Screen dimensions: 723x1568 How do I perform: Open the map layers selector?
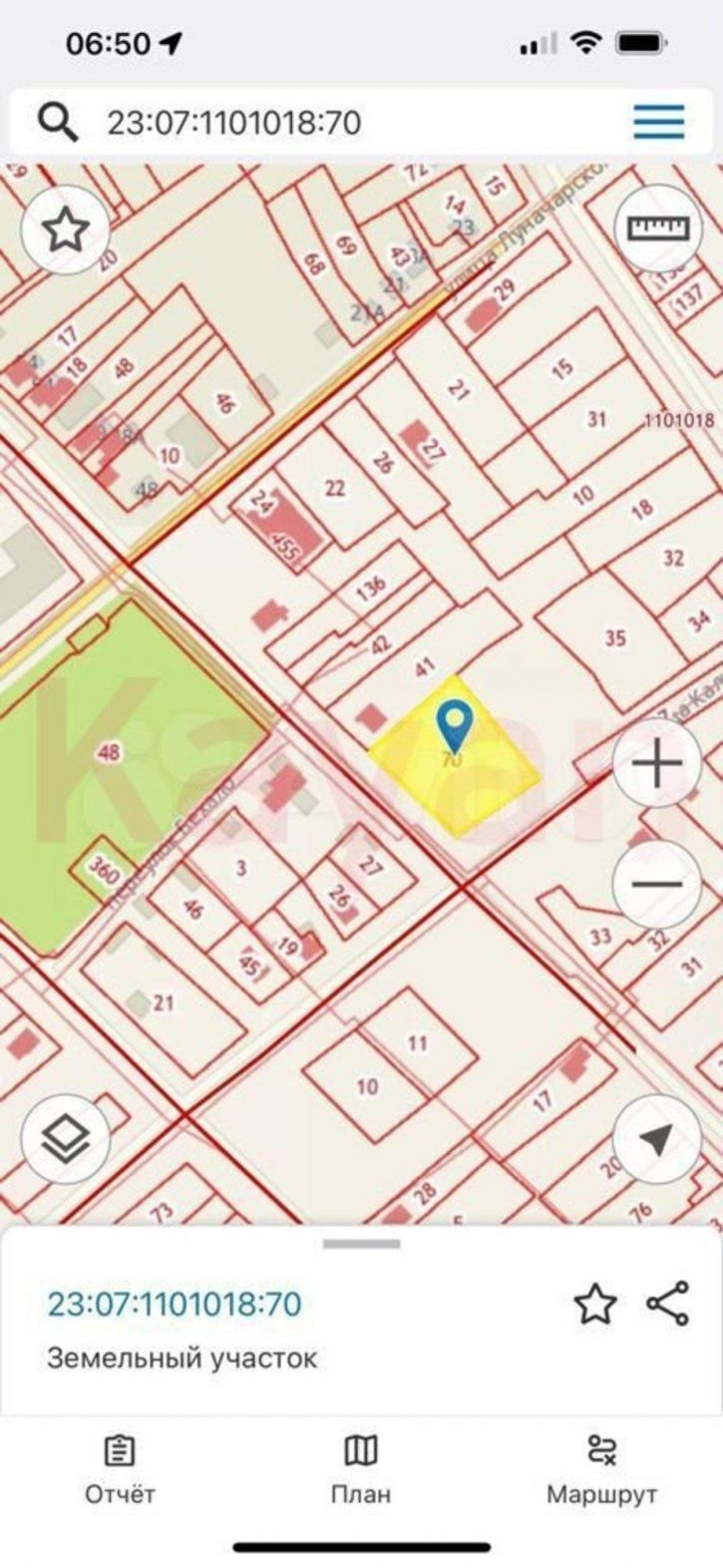point(66,1140)
